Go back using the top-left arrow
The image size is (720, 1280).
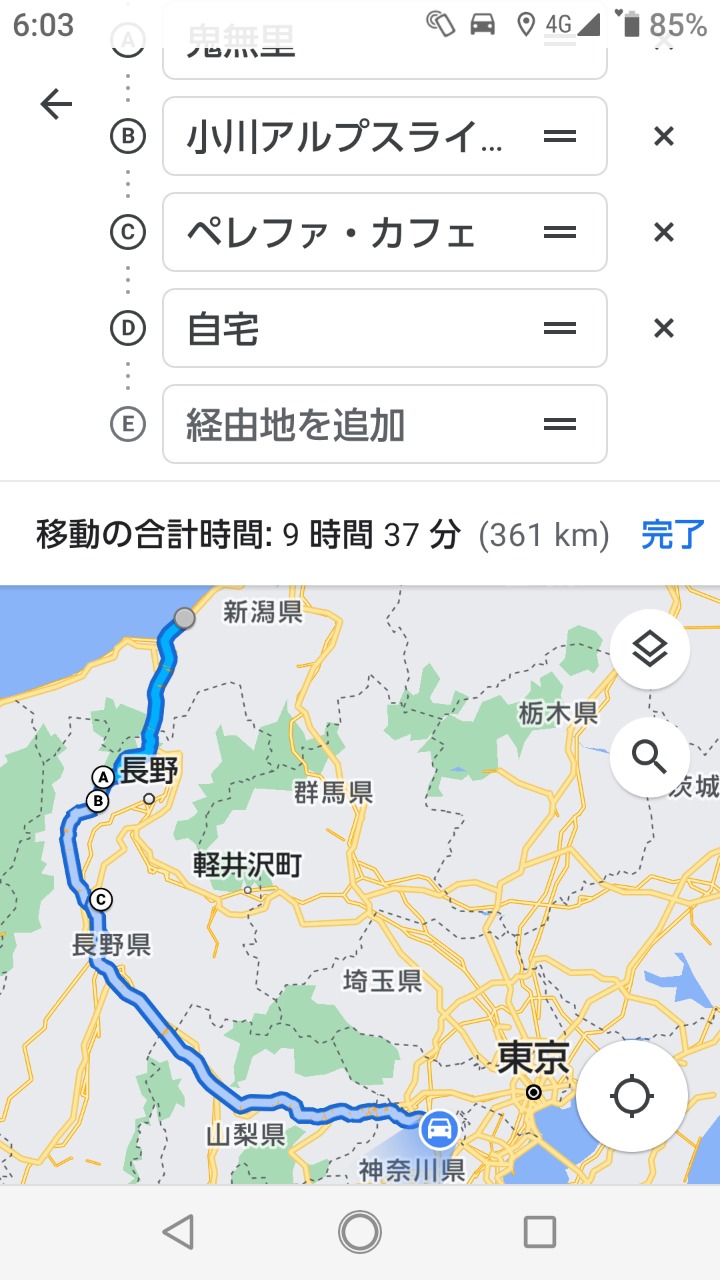pyautogui.click(x=56, y=104)
